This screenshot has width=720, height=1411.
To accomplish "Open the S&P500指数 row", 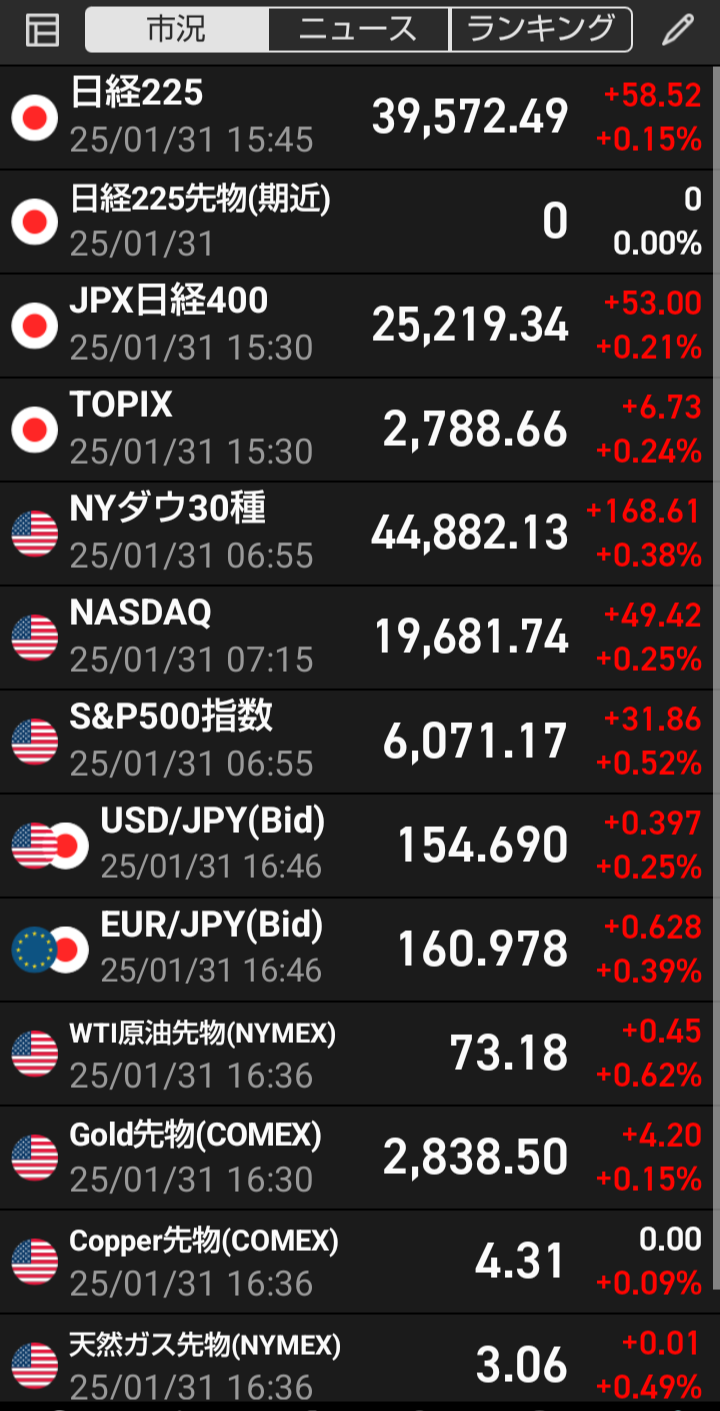I will tap(356, 742).
